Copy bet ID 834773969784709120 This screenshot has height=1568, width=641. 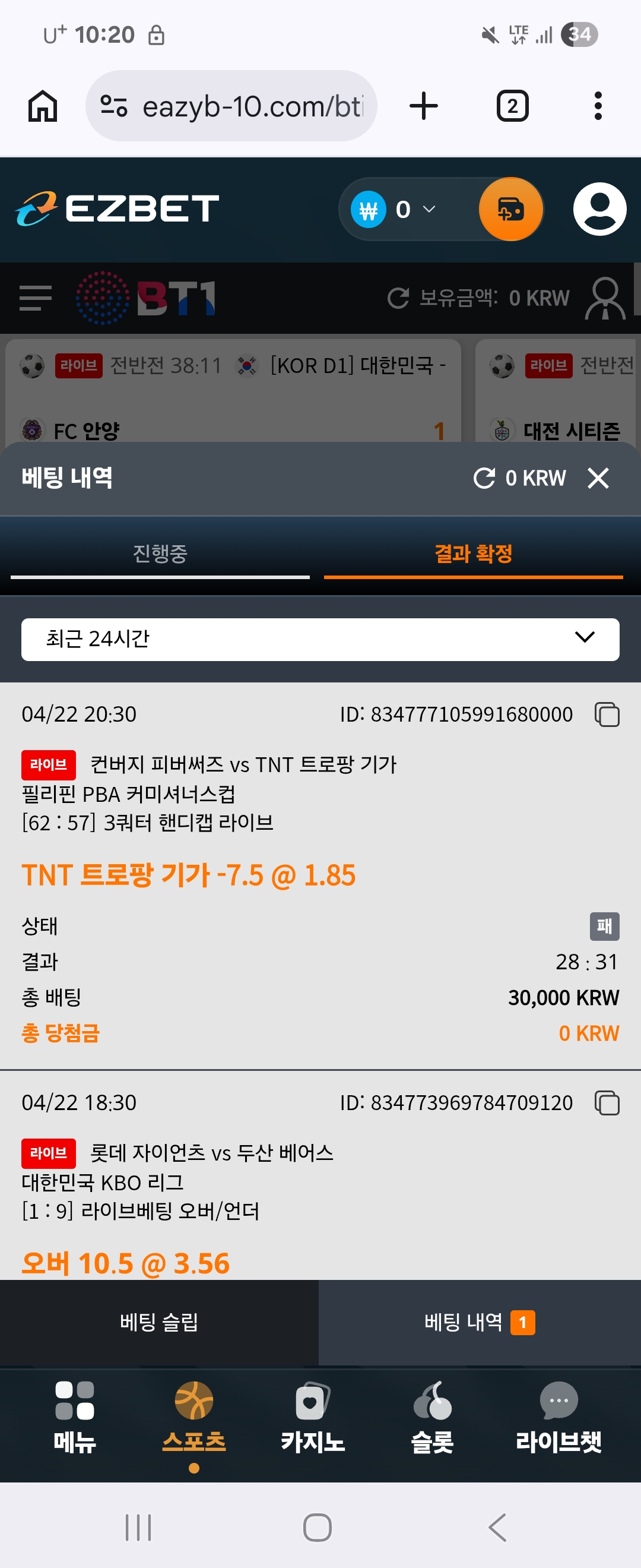(x=607, y=1102)
